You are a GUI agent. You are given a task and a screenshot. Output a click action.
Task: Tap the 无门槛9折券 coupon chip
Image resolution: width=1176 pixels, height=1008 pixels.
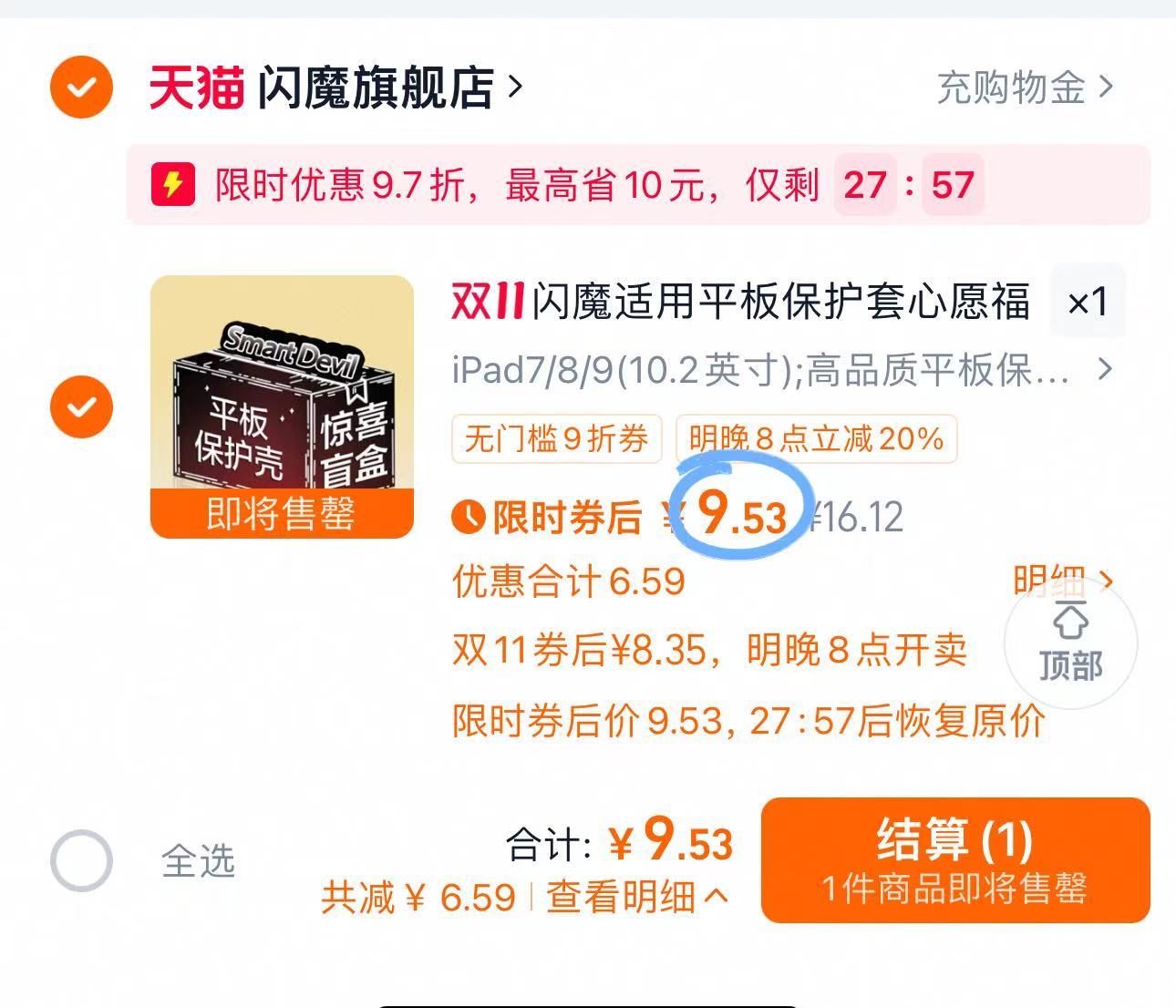[556, 439]
